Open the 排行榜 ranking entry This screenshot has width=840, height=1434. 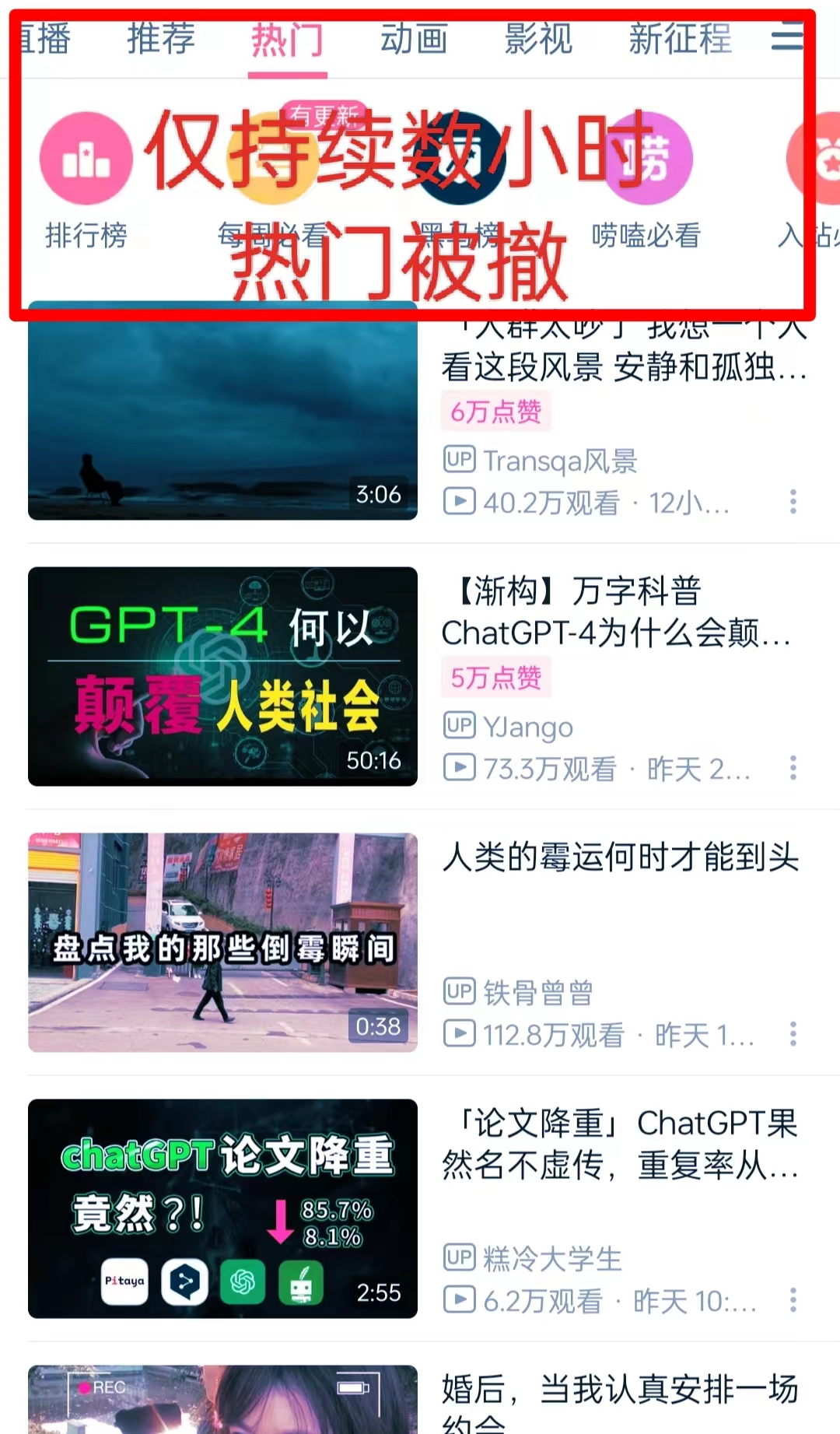86,181
